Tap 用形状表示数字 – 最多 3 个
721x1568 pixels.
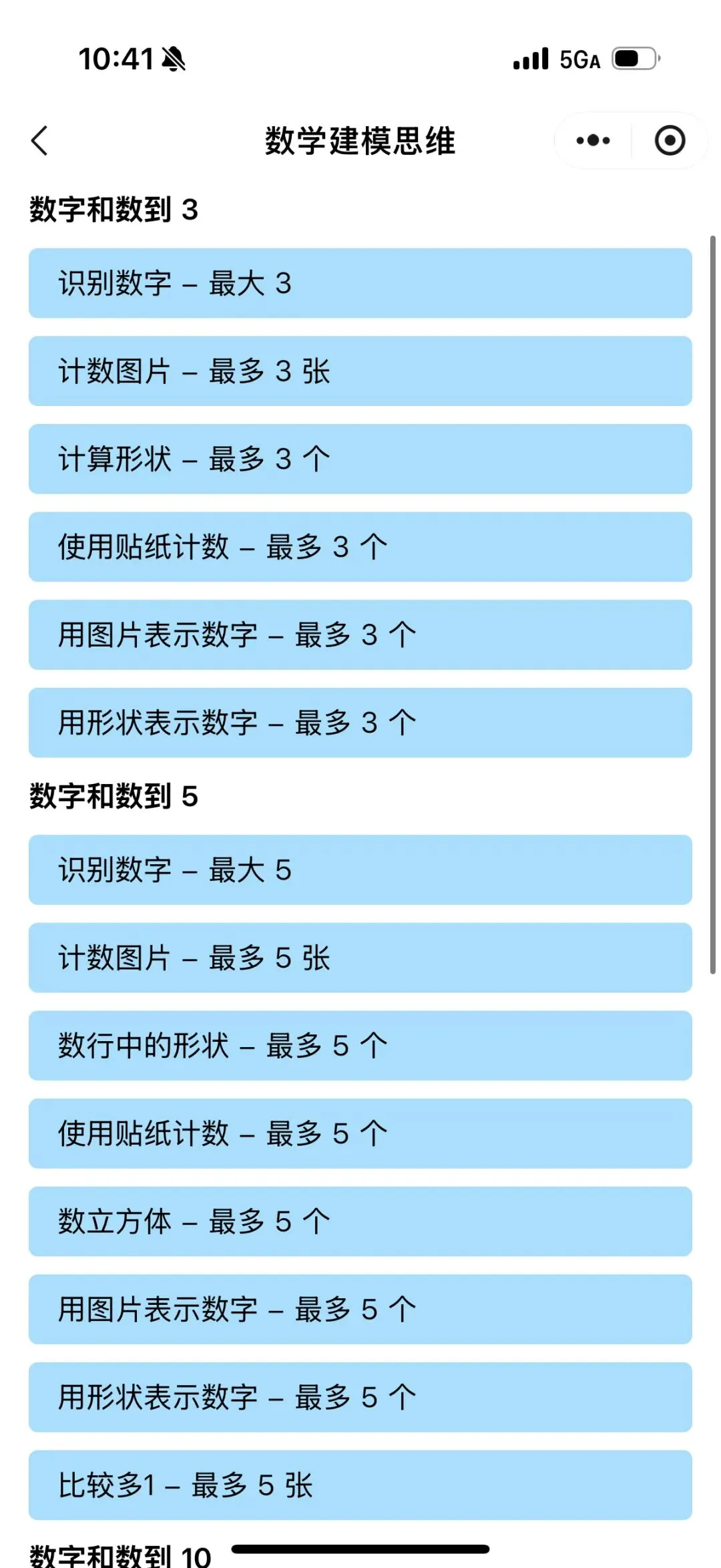(x=360, y=723)
